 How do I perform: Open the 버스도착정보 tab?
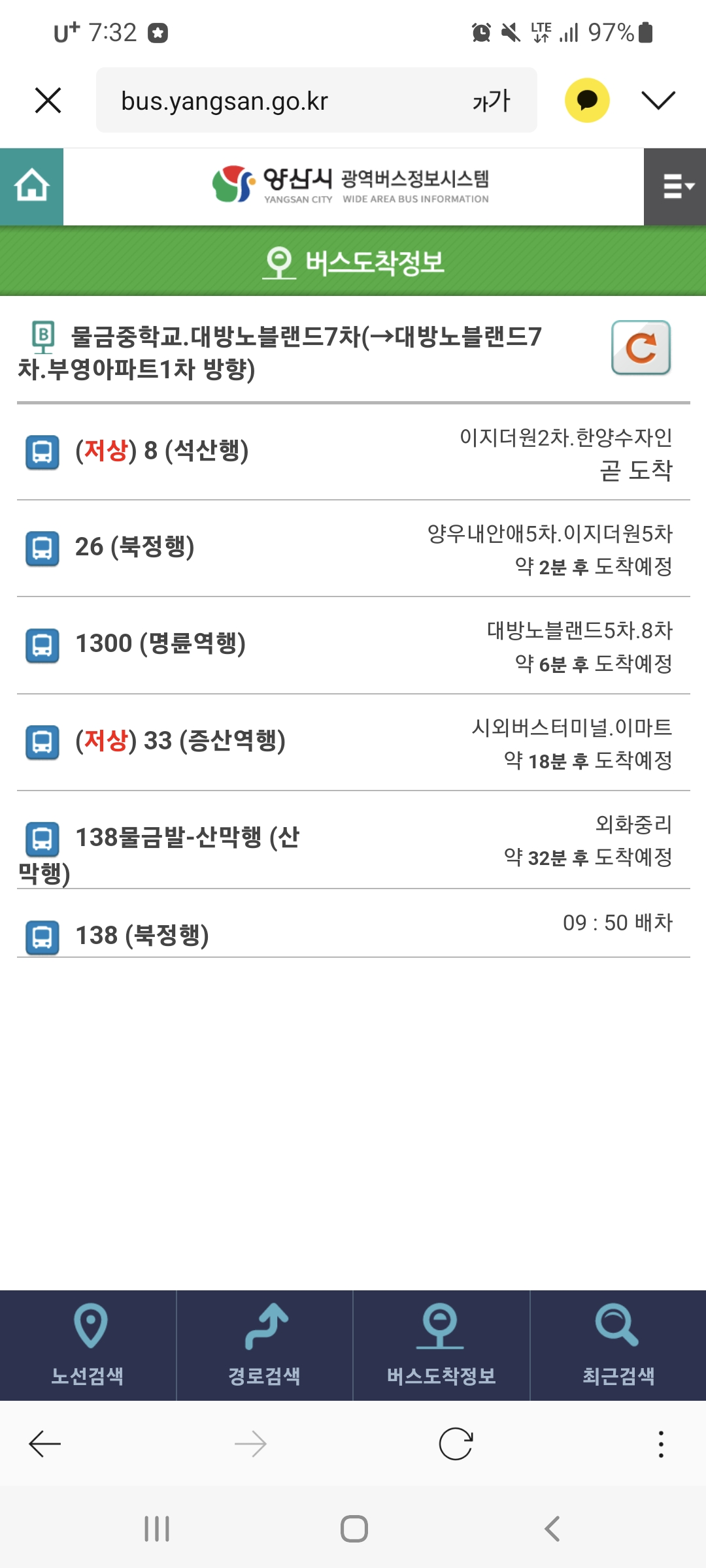tap(441, 1345)
